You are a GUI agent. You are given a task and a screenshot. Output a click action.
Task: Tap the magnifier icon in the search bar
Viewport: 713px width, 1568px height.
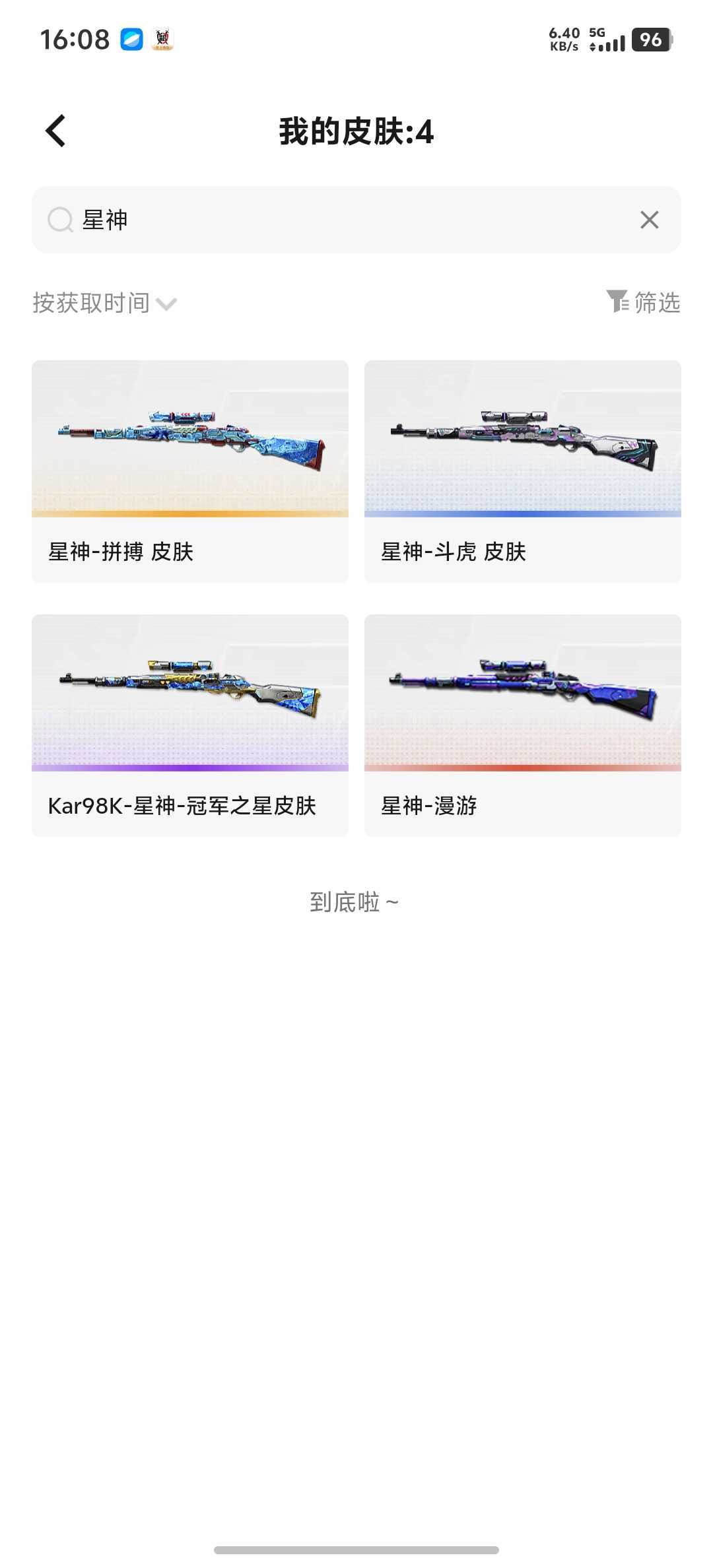[61, 219]
